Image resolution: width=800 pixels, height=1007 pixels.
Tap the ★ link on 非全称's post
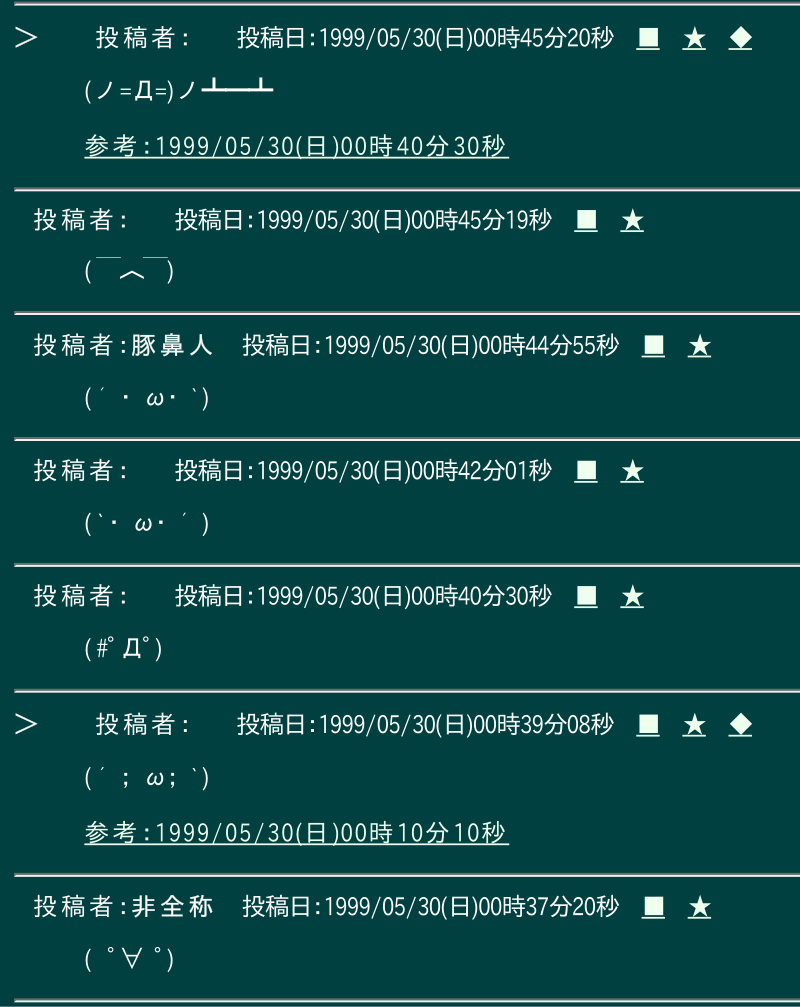coord(699,907)
